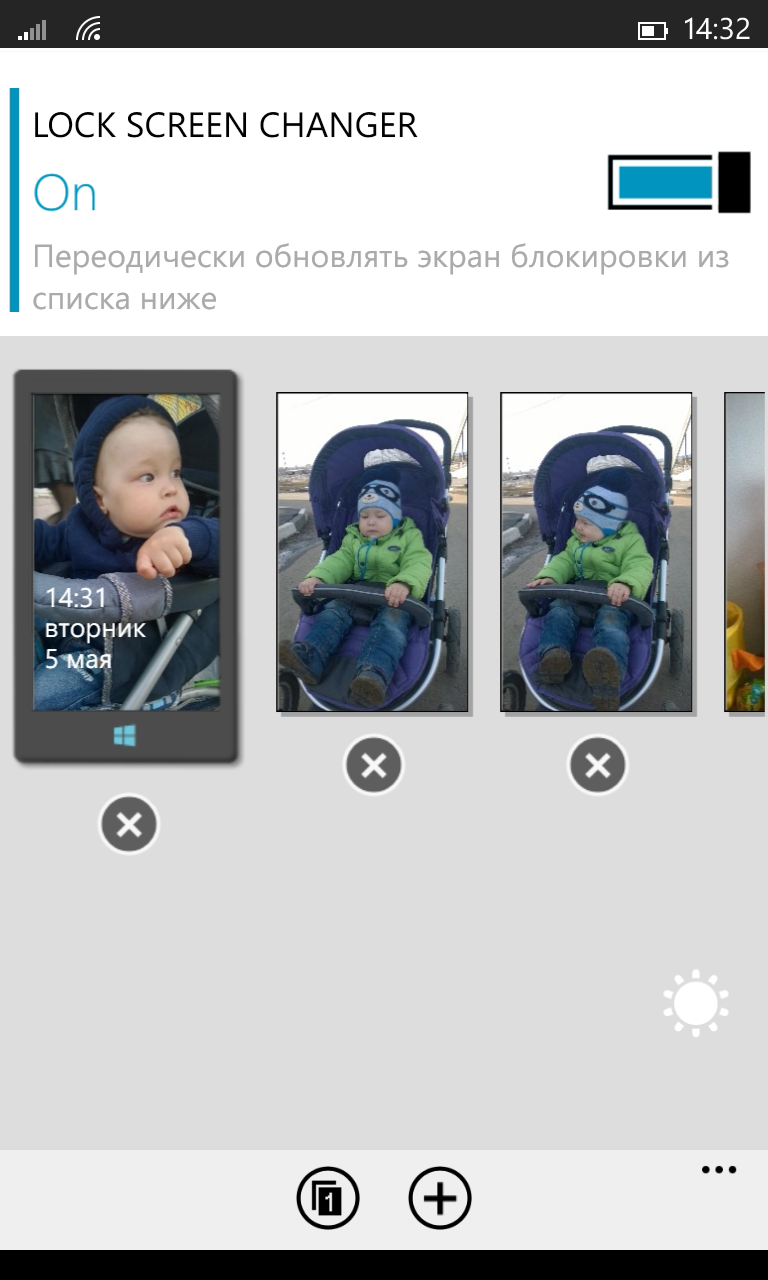Remove the current lock screen photo in the phone frame
Screen dimensions: 768x1280
(129, 825)
